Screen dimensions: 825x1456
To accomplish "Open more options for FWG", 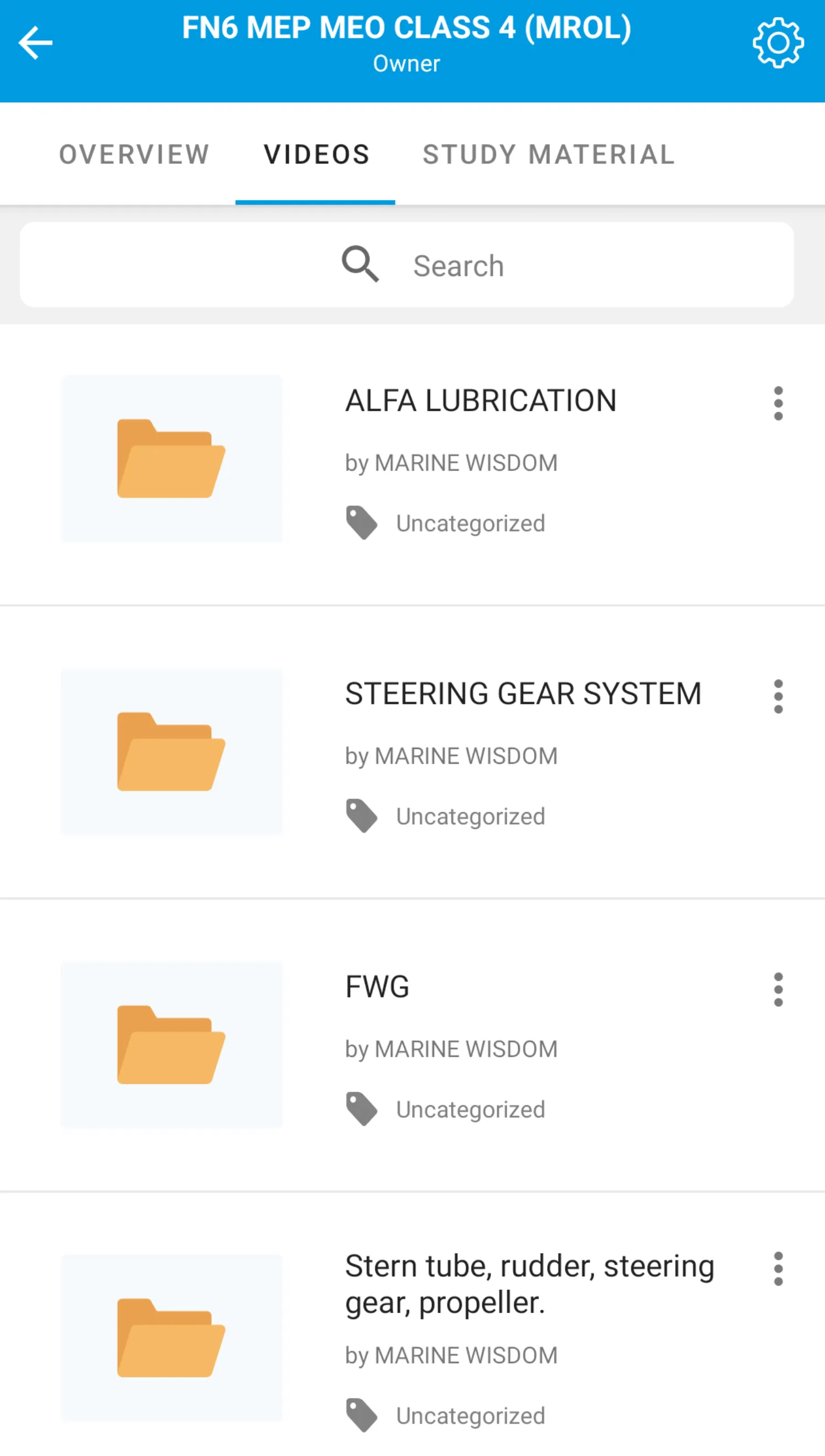I will coord(778,989).
